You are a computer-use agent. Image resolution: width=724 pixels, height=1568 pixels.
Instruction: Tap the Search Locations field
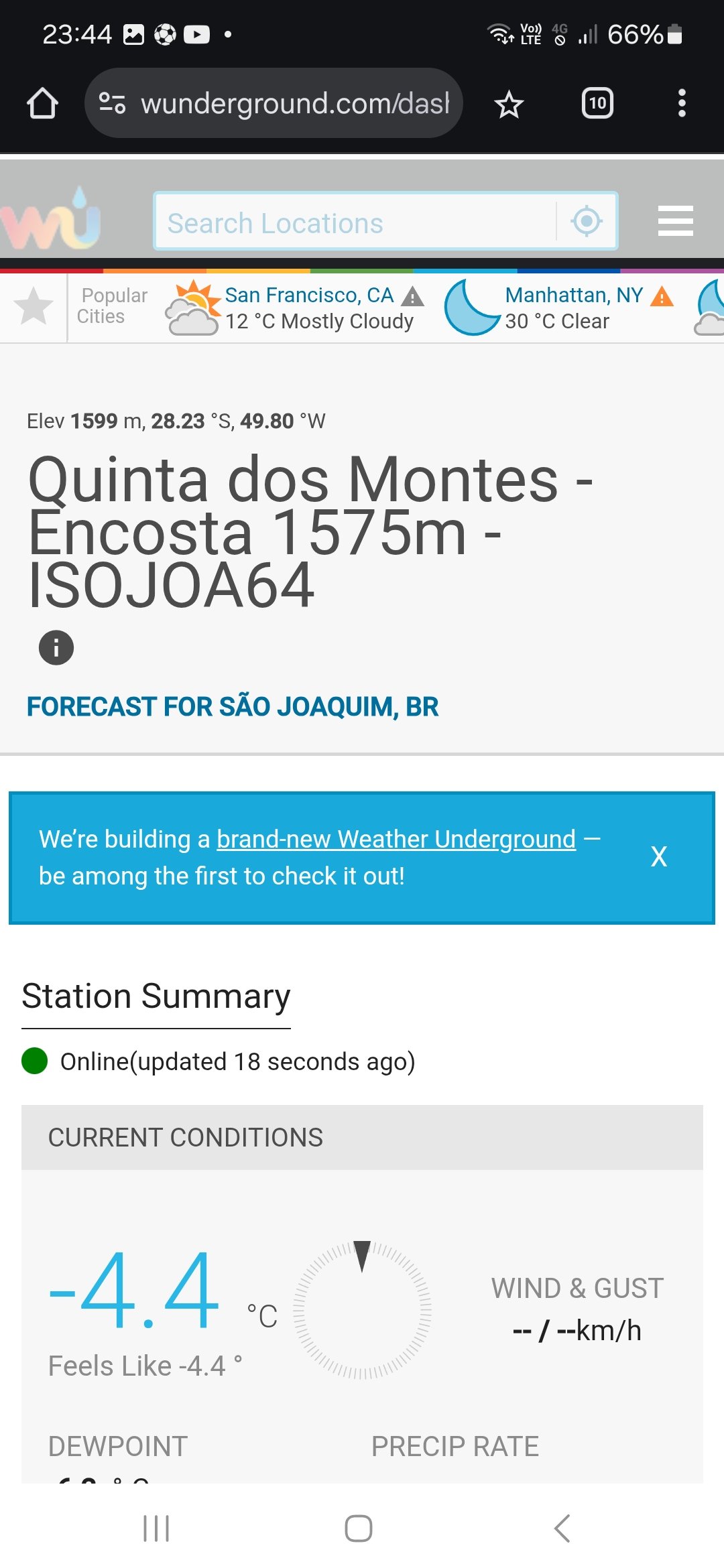[x=356, y=222]
